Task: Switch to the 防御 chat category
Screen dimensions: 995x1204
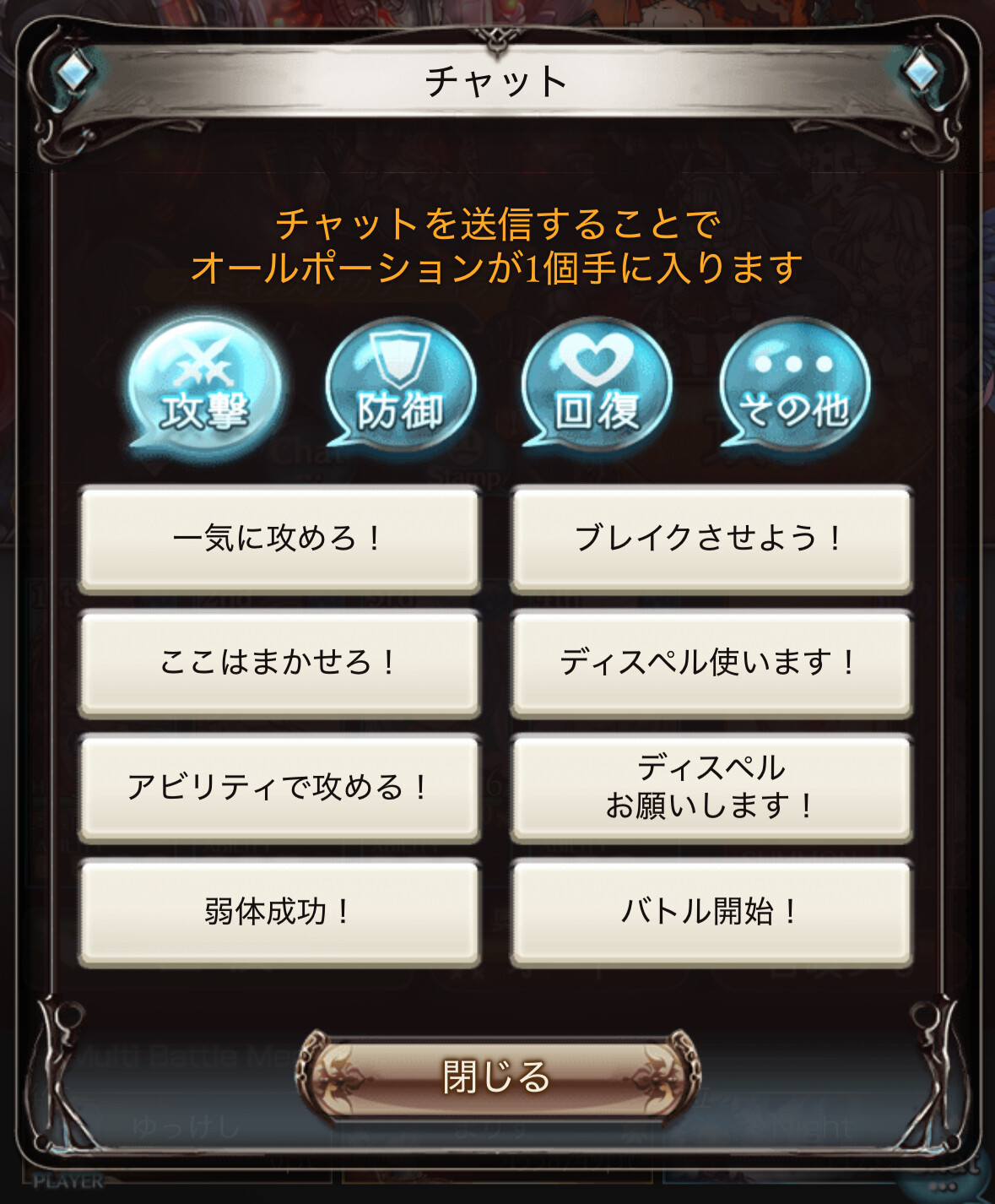Action: (x=400, y=387)
